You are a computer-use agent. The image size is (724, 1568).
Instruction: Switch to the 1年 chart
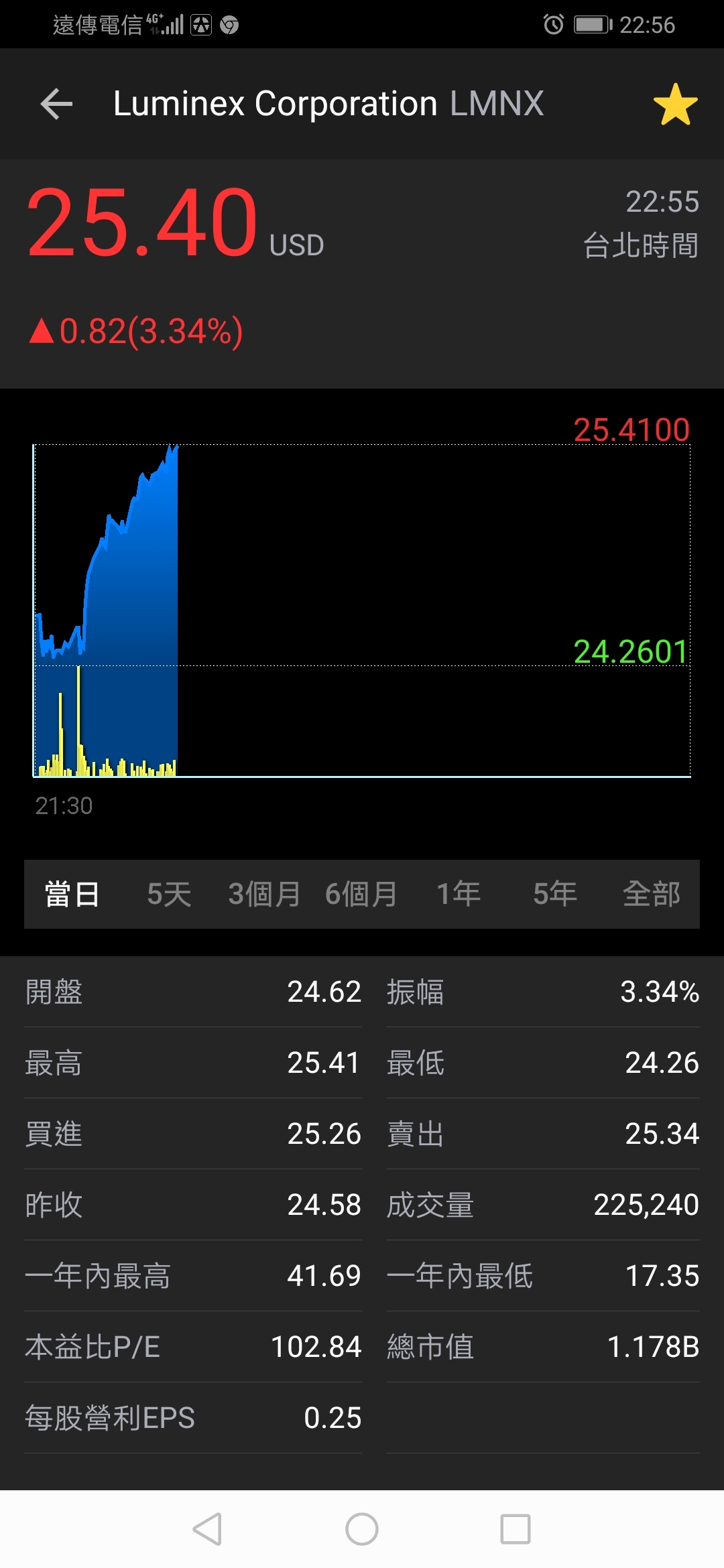(x=459, y=894)
